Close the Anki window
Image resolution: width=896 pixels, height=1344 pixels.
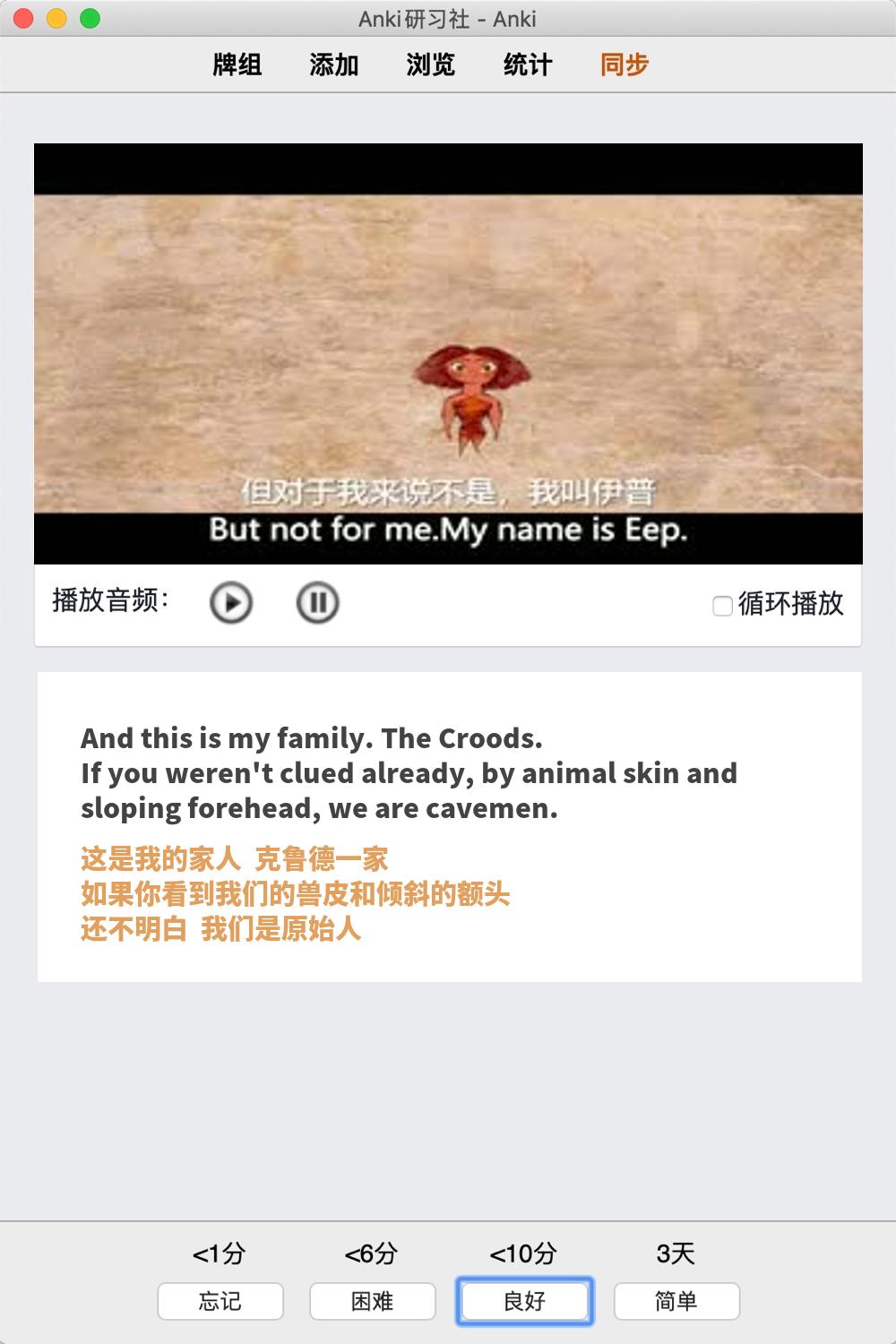[24, 18]
